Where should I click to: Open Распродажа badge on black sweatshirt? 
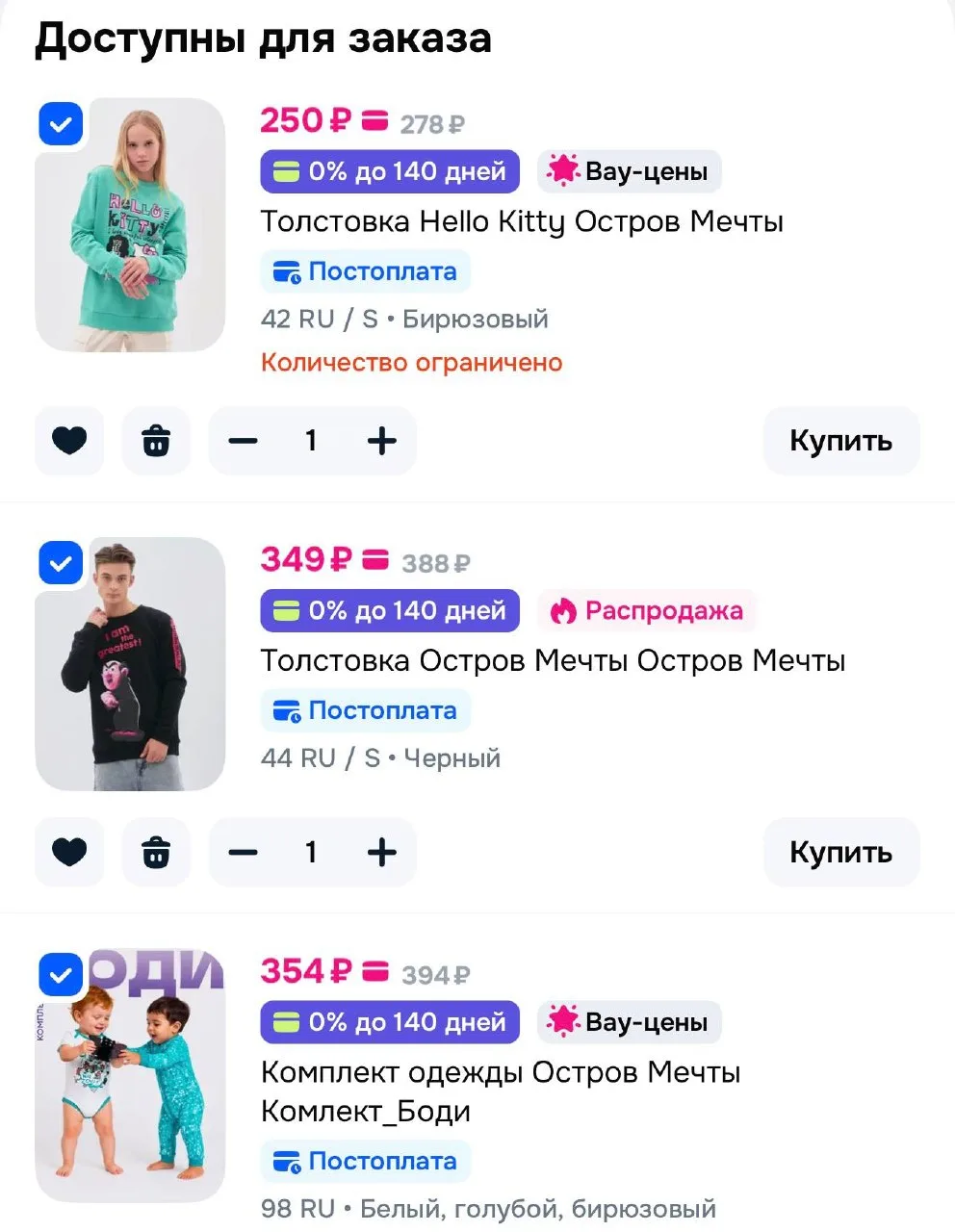[x=647, y=611]
